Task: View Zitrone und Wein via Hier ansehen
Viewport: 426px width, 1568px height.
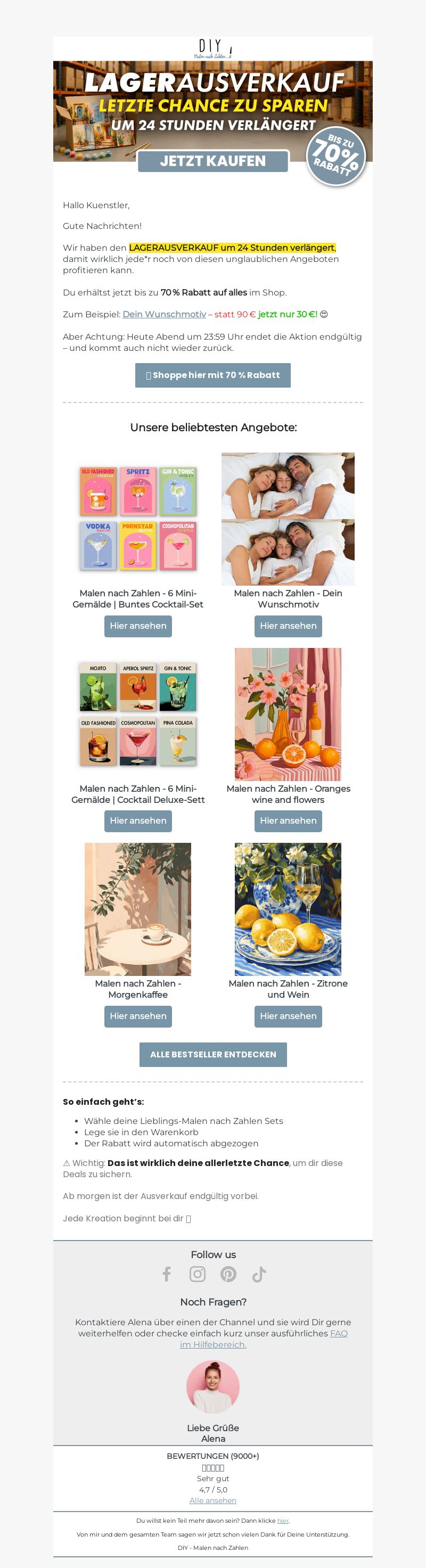Action: click(288, 1016)
